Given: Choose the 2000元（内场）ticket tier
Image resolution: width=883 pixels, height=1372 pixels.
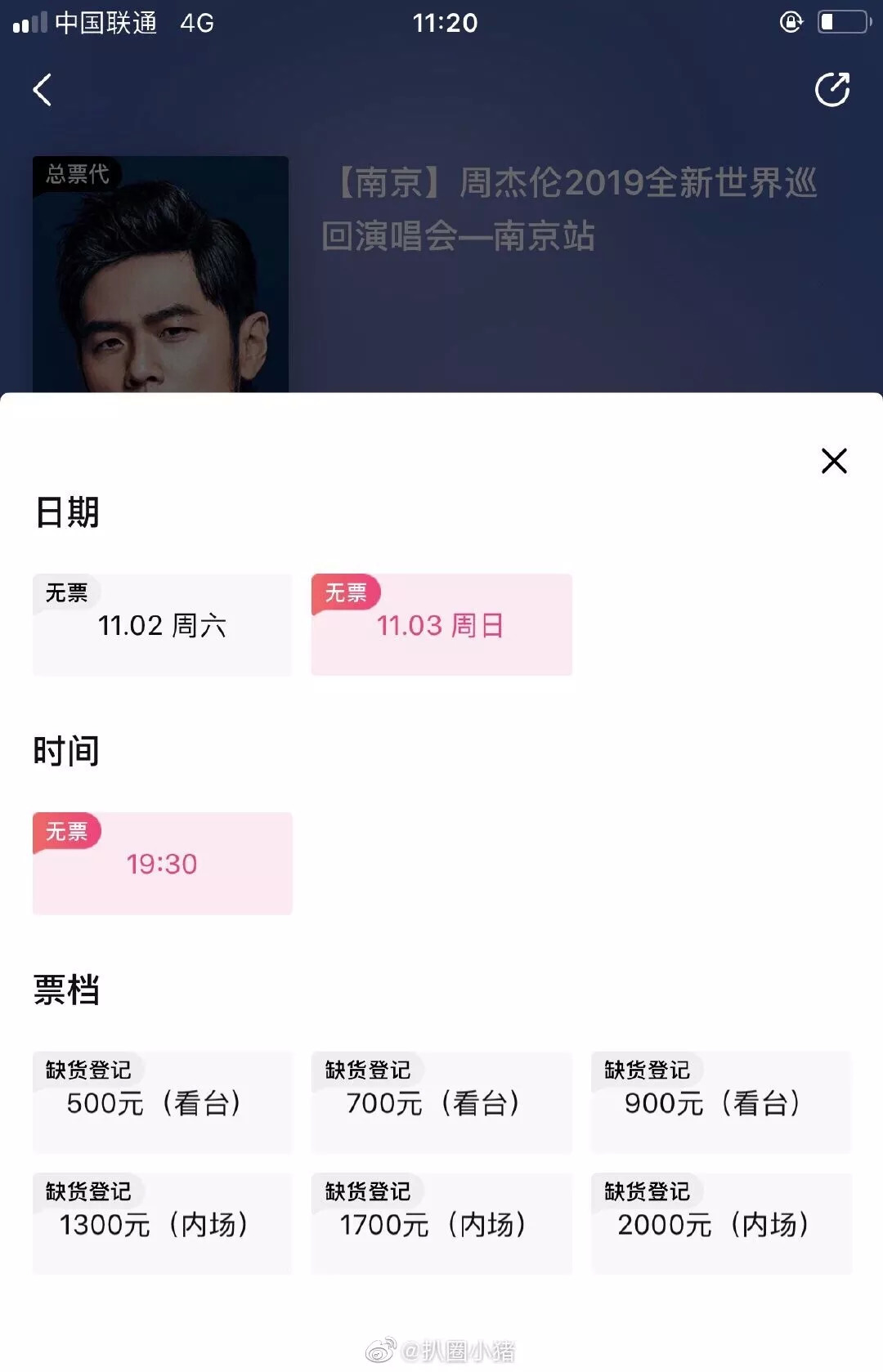Looking at the screenshot, I should 720,1224.
